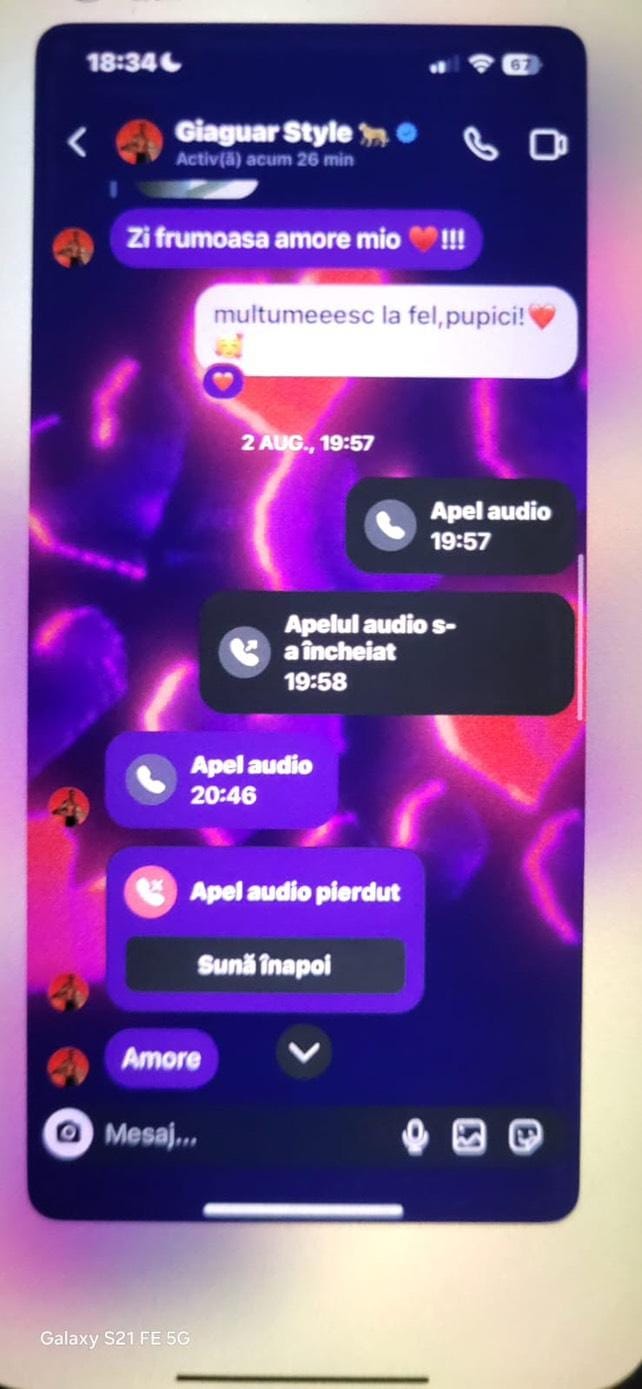Go back from the chat

[x=77, y=142]
